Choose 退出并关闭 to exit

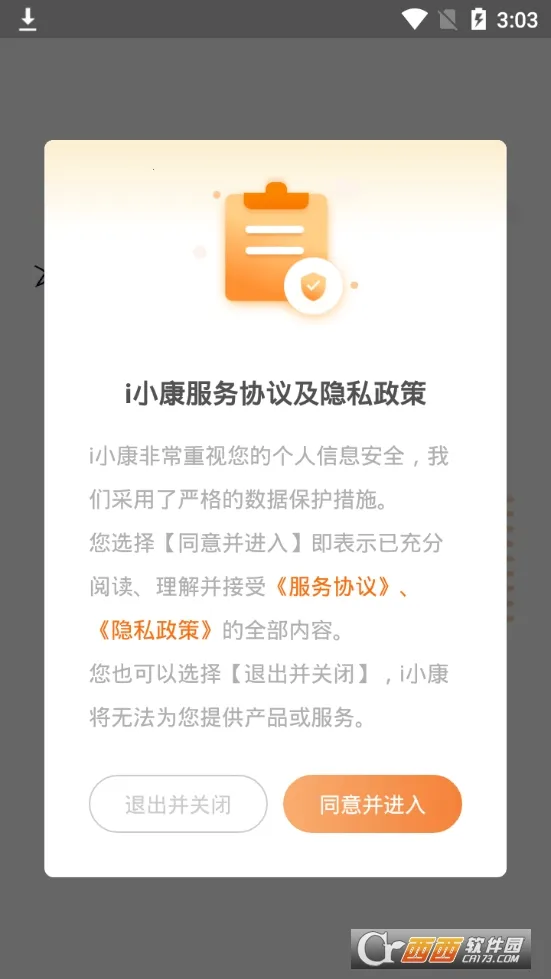178,804
